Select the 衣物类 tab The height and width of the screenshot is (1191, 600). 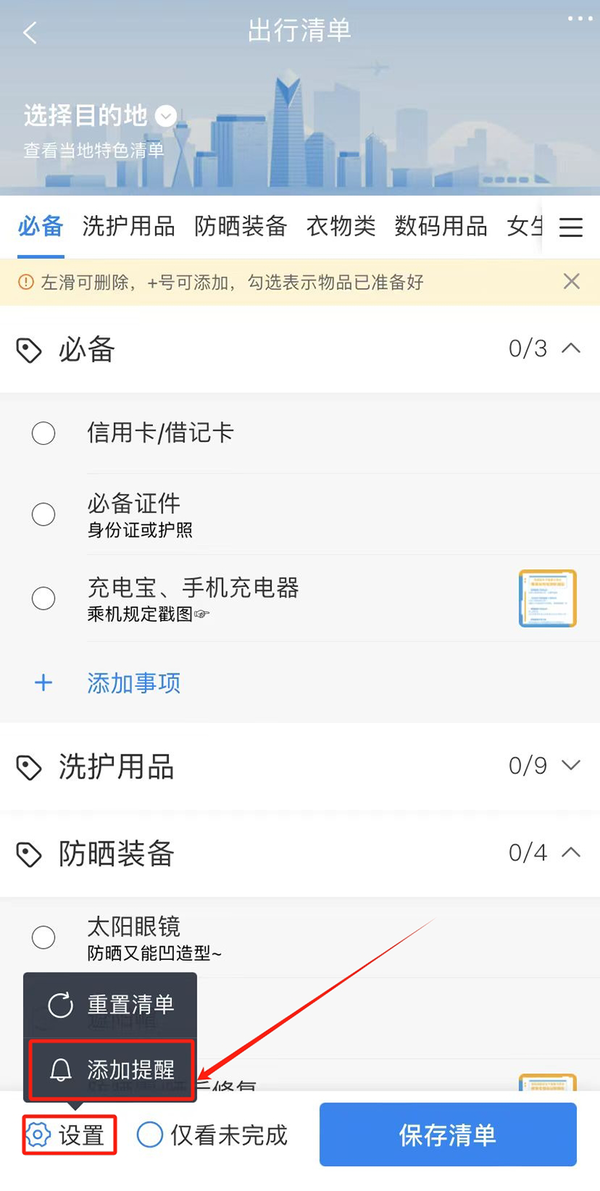coord(341,226)
